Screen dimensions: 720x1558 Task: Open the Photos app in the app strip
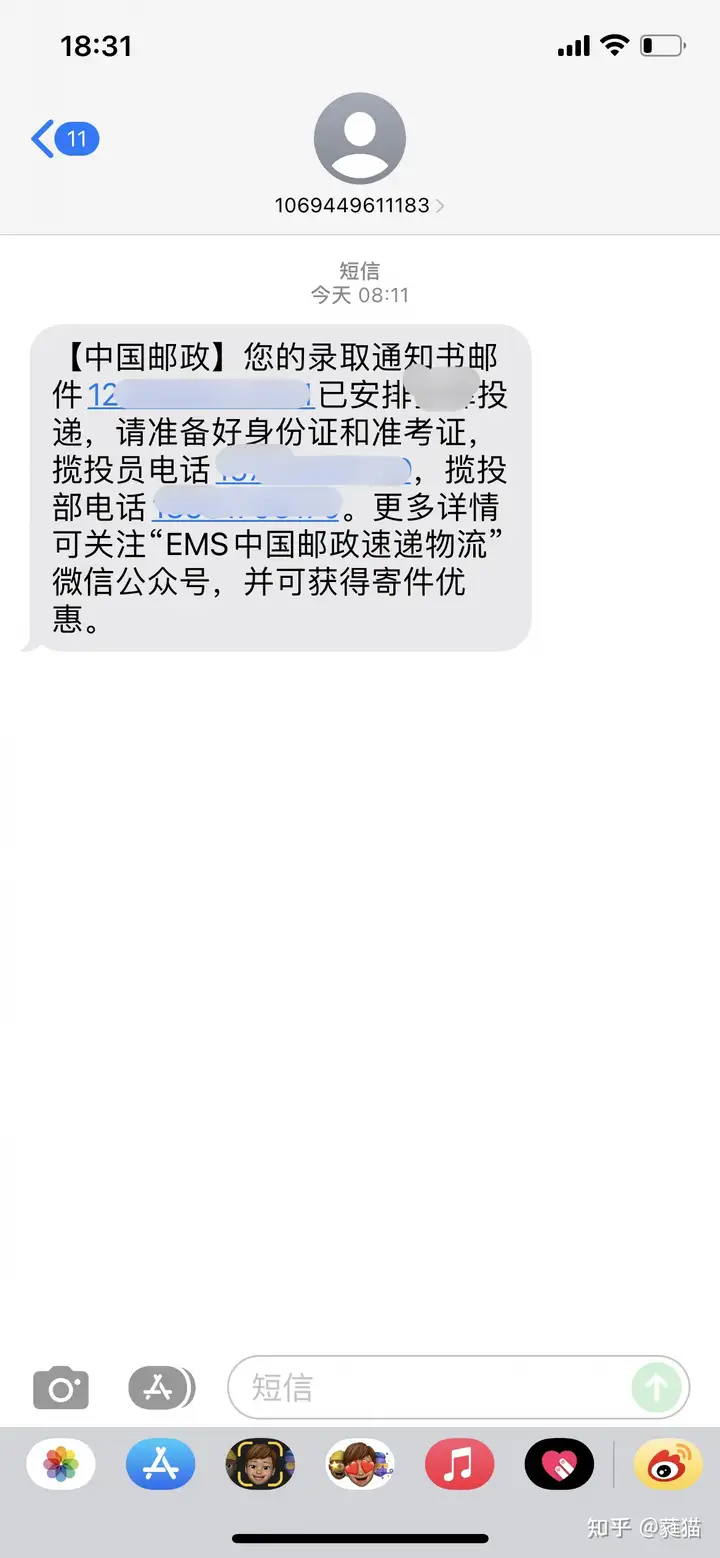(x=61, y=1467)
